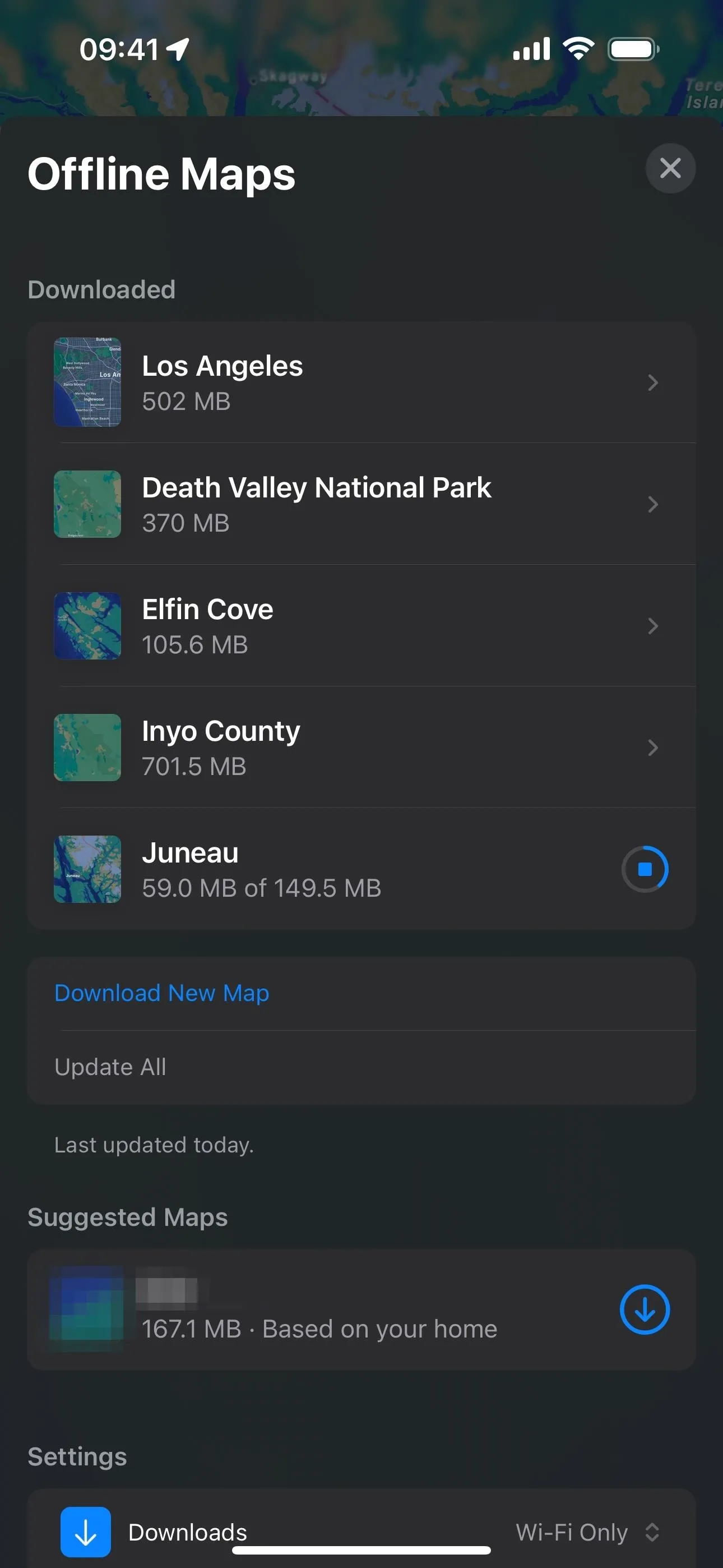The width and height of the screenshot is (723, 1568).
Task: Stop the Juneau map download
Action: [x=645, y=869]
